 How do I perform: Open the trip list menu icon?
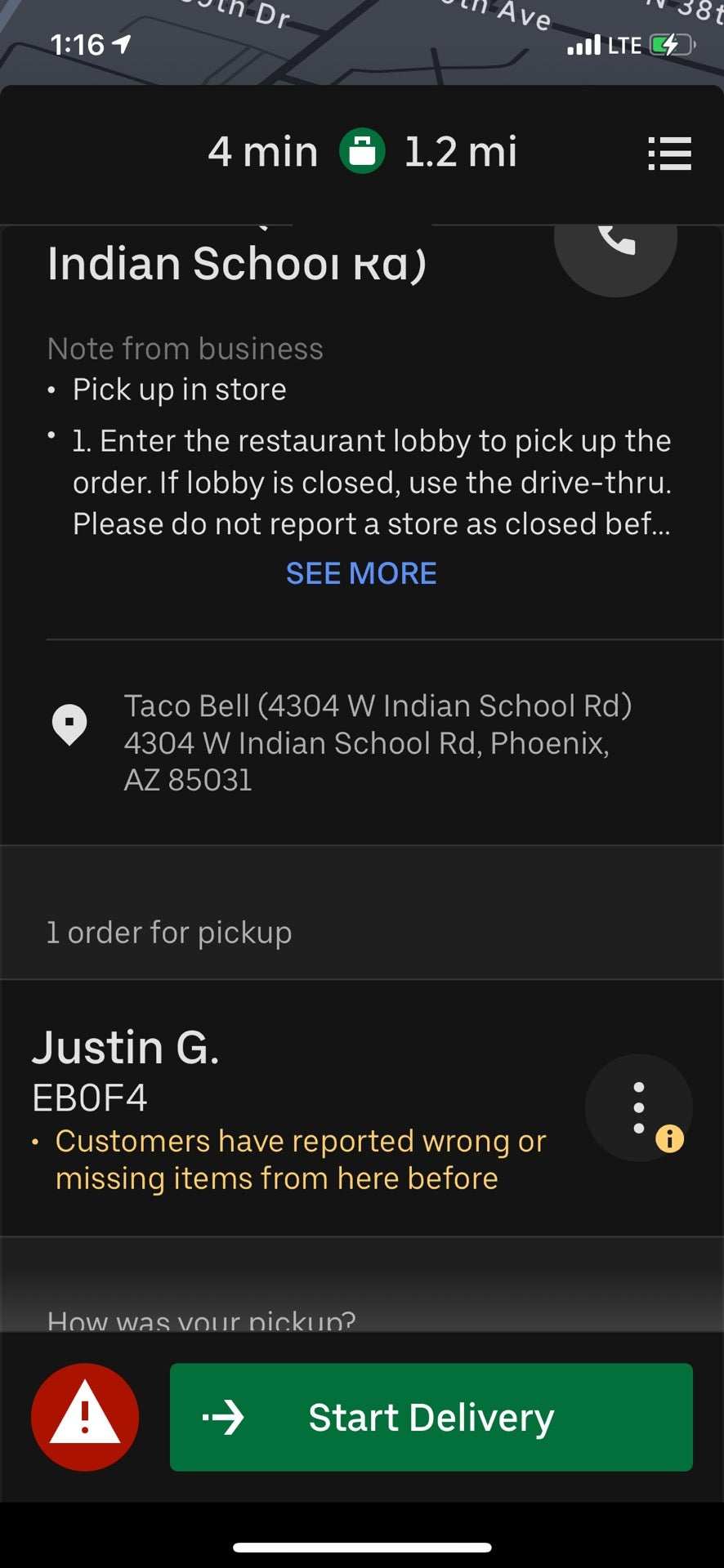click(x=669, y=154)
